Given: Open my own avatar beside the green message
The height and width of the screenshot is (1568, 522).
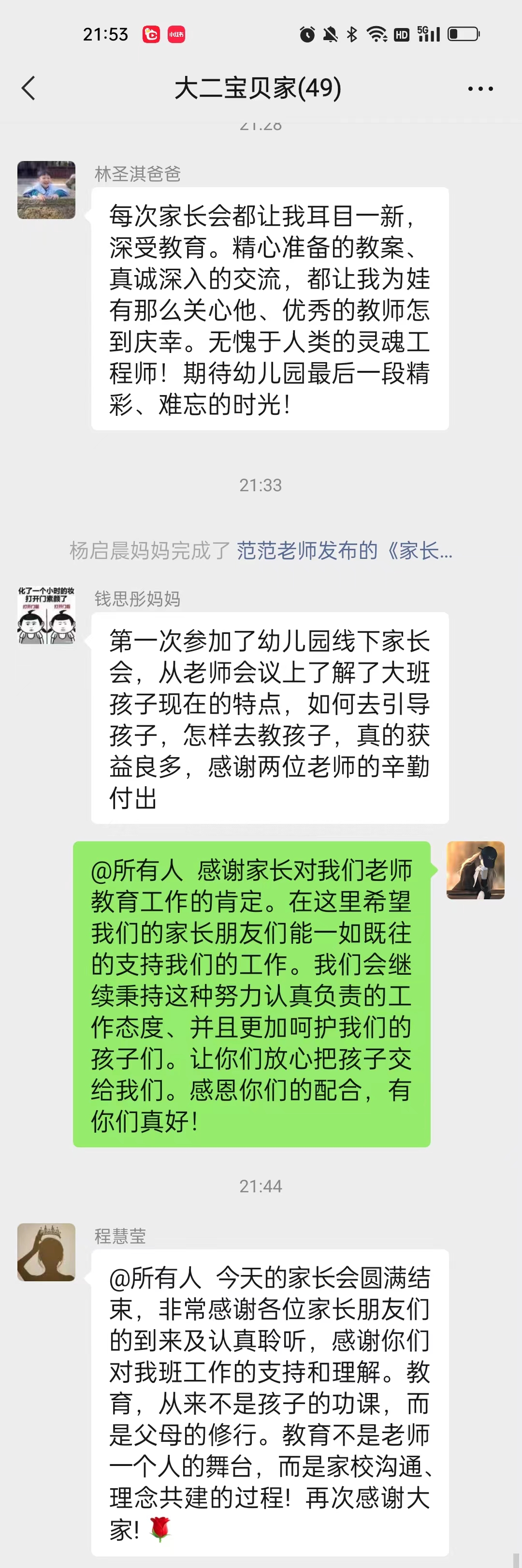Looking at the screenshot, I should click(x=475, y=870).
